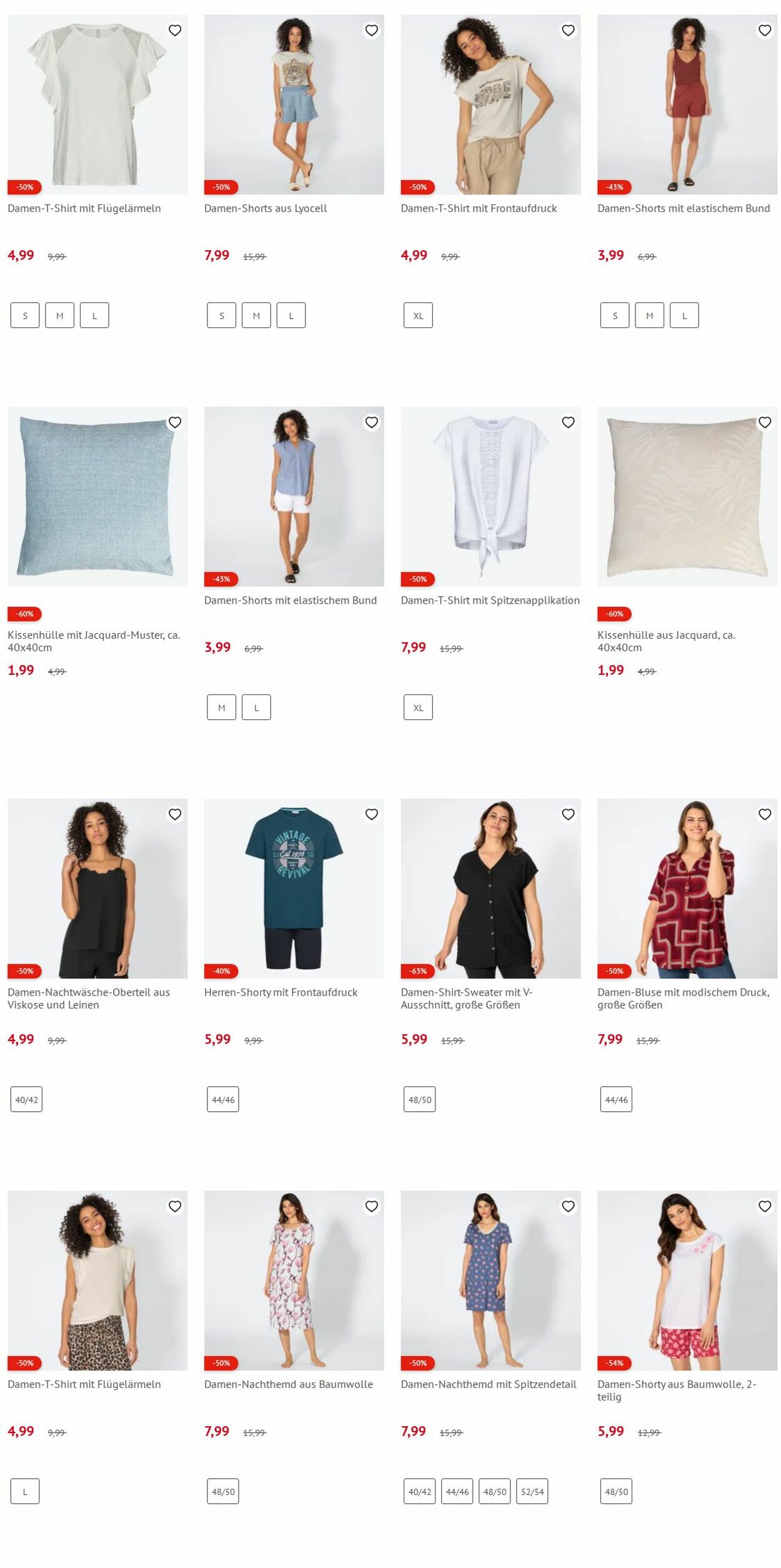Screen dimensions: 781x1568
Task: Choose size 44/46 for Herren-Shorty
Action: coord(222,1100)
